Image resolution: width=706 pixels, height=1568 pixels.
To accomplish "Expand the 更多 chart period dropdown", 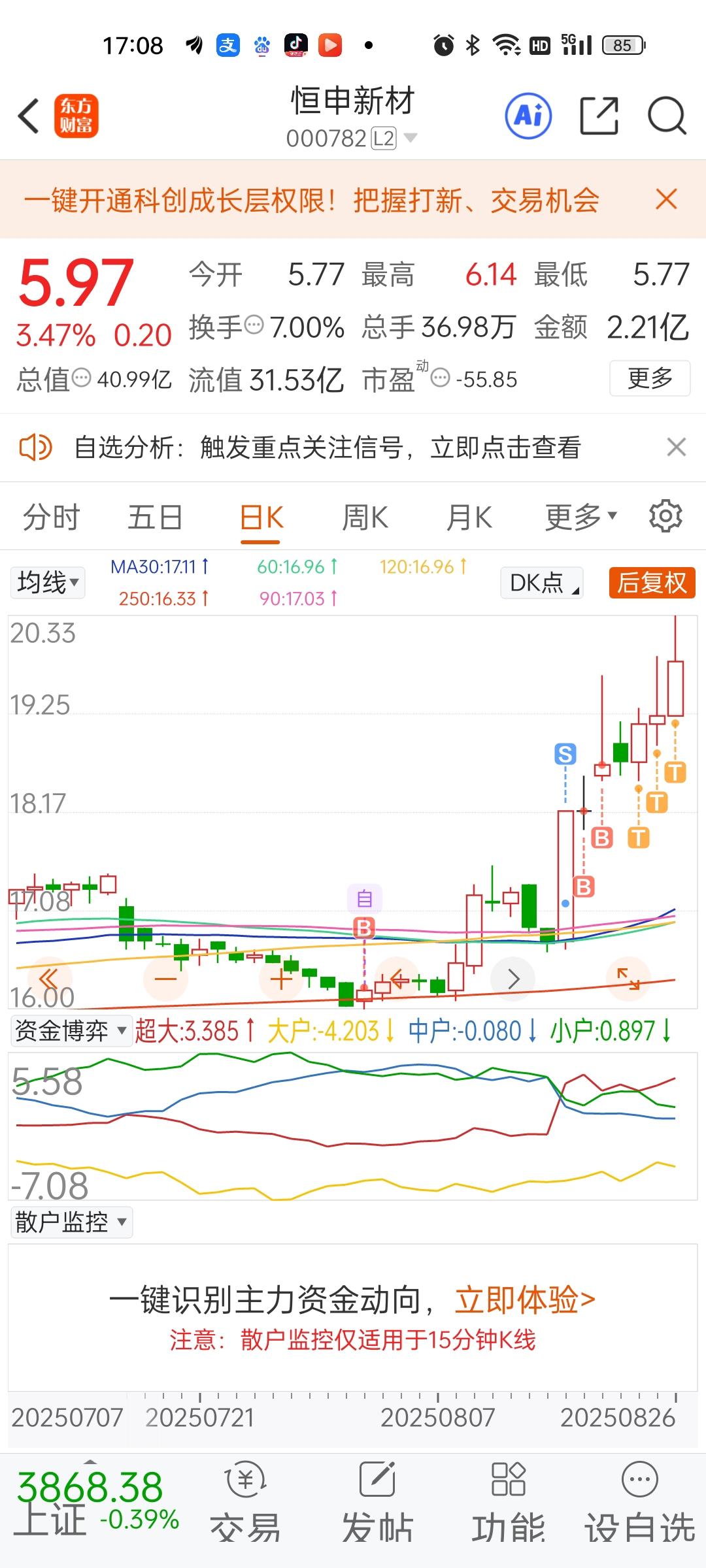I will pos(580,517).
